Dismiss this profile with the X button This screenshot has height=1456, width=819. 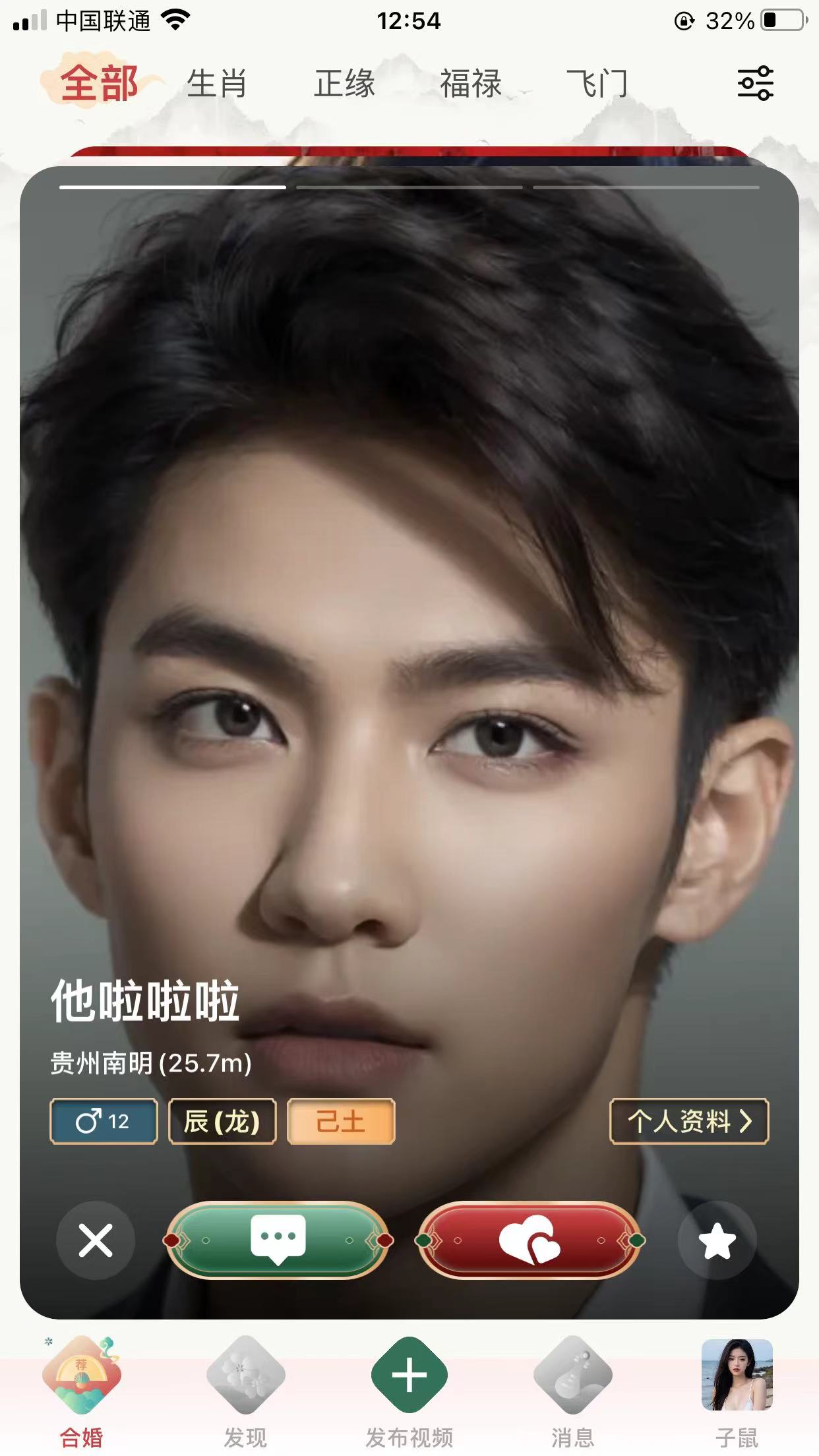[96, 1240]
